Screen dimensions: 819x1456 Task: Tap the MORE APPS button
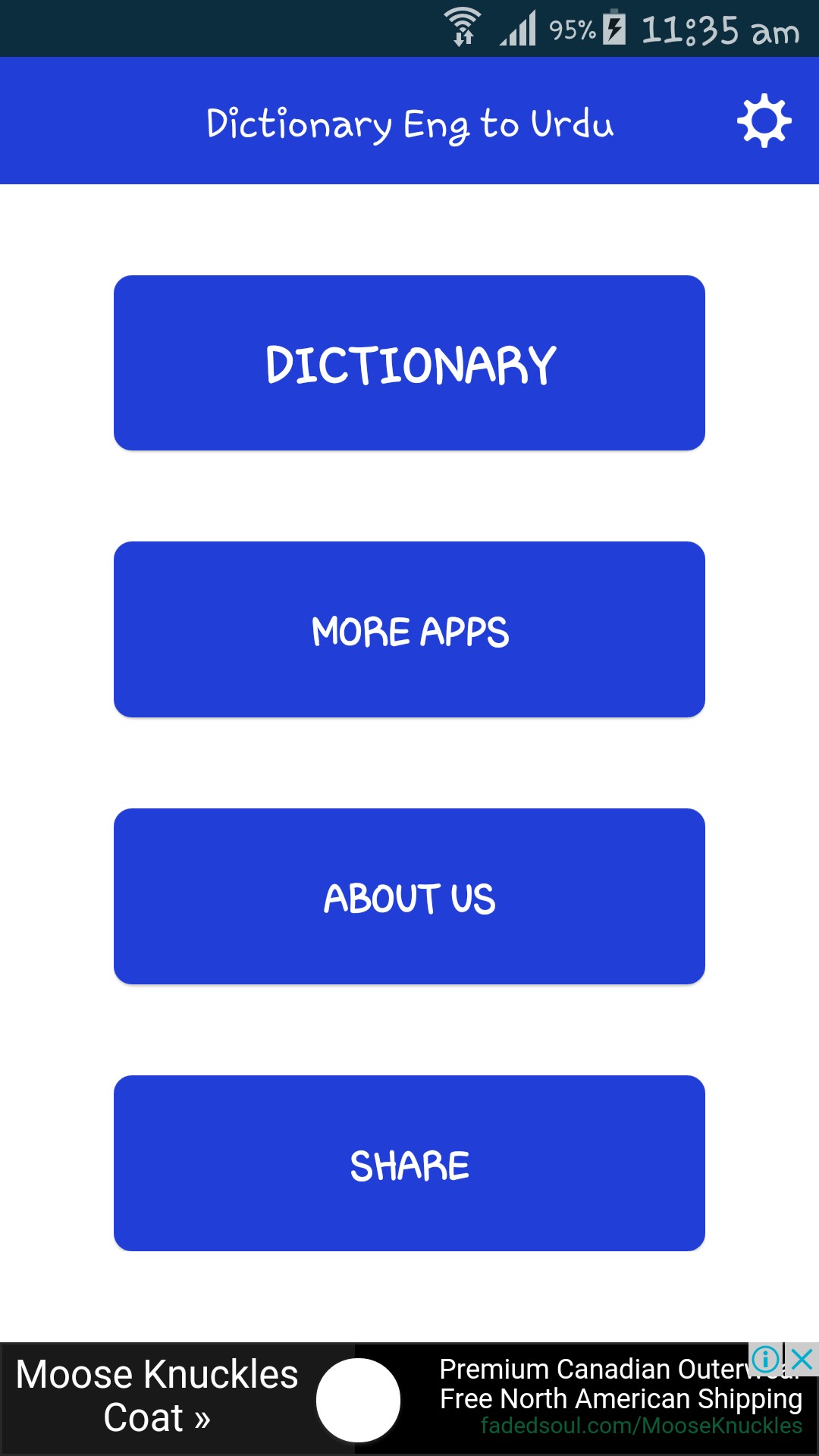click(x=409, y=630)
